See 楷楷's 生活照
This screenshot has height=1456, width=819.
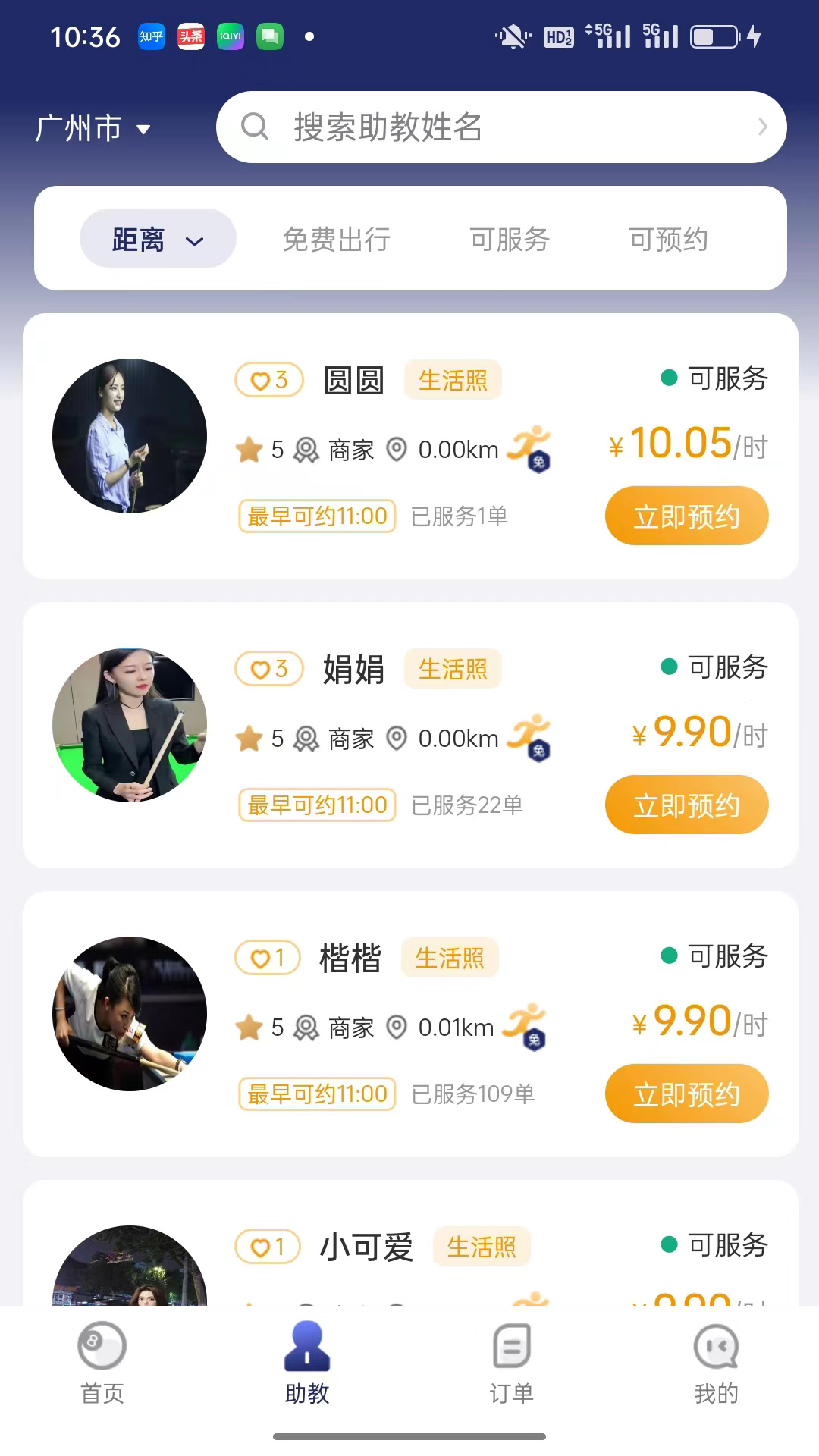[x=450, y=958]
